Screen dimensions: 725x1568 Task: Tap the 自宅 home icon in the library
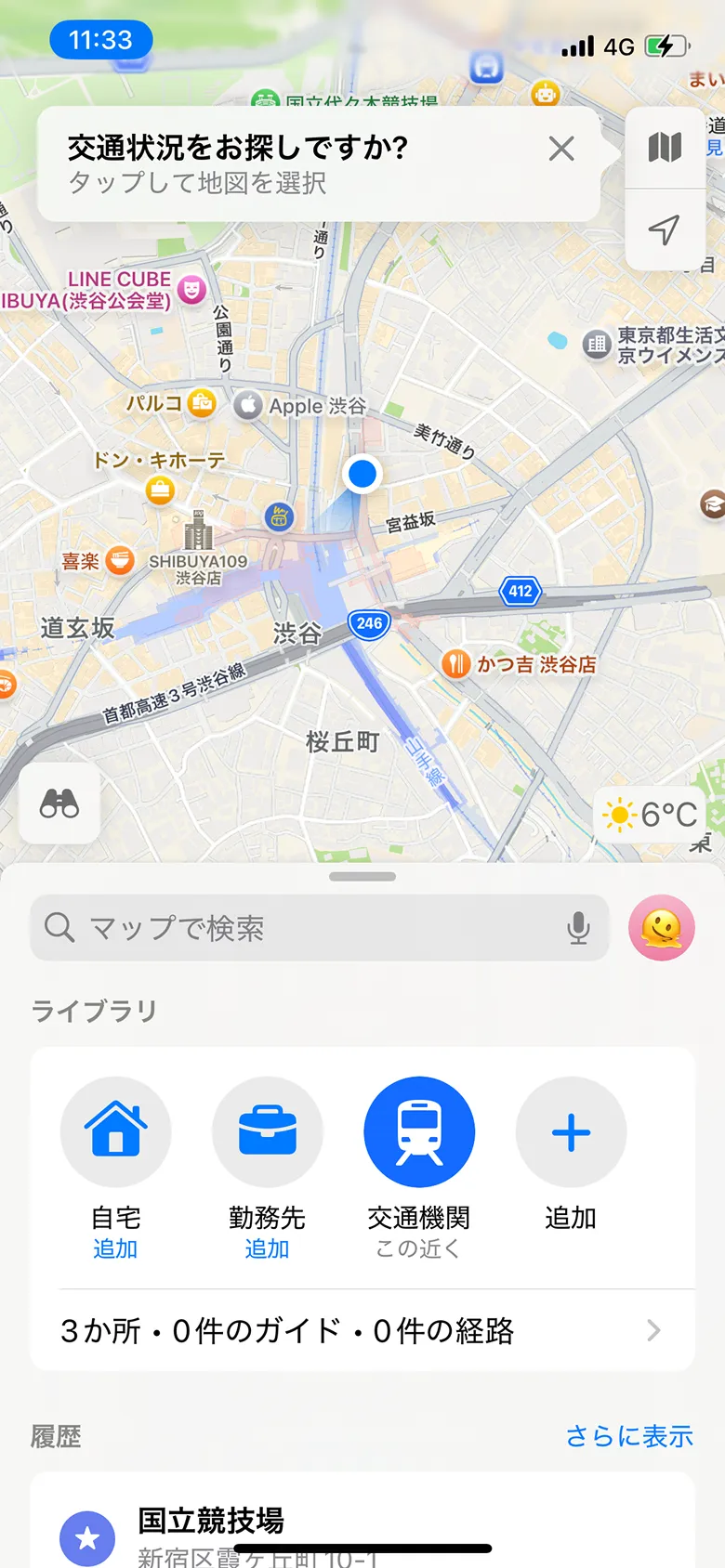115,1131
